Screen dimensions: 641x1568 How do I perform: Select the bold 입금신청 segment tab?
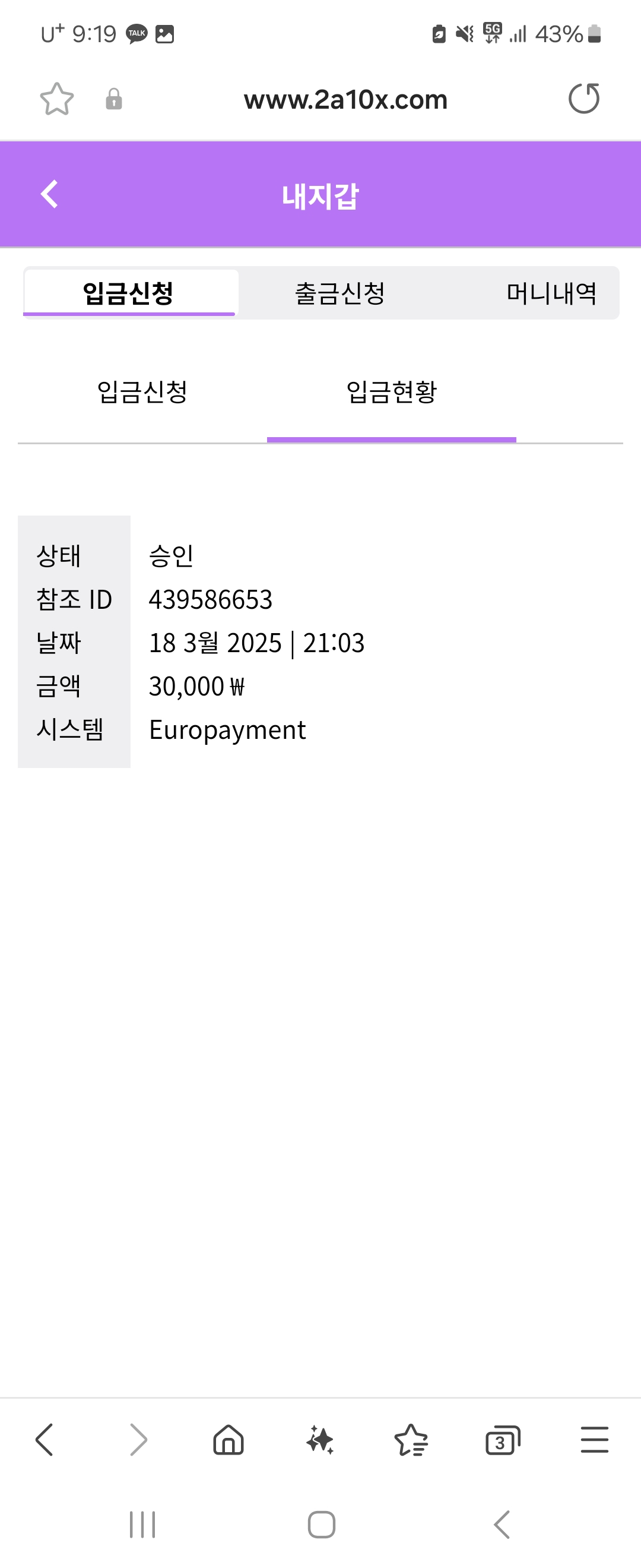tap(129, 293)
